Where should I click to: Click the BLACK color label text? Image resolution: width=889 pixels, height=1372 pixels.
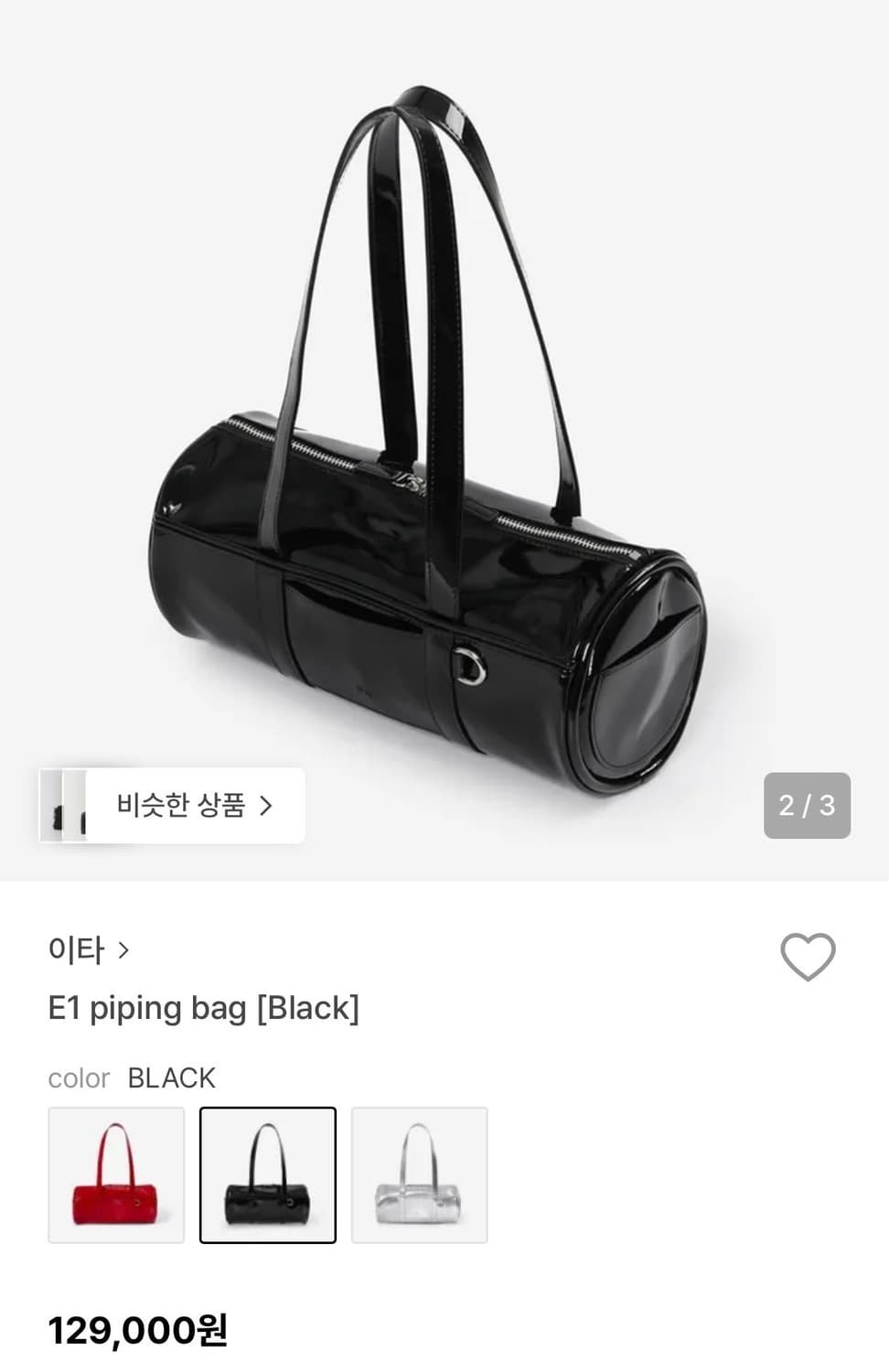171,1078
